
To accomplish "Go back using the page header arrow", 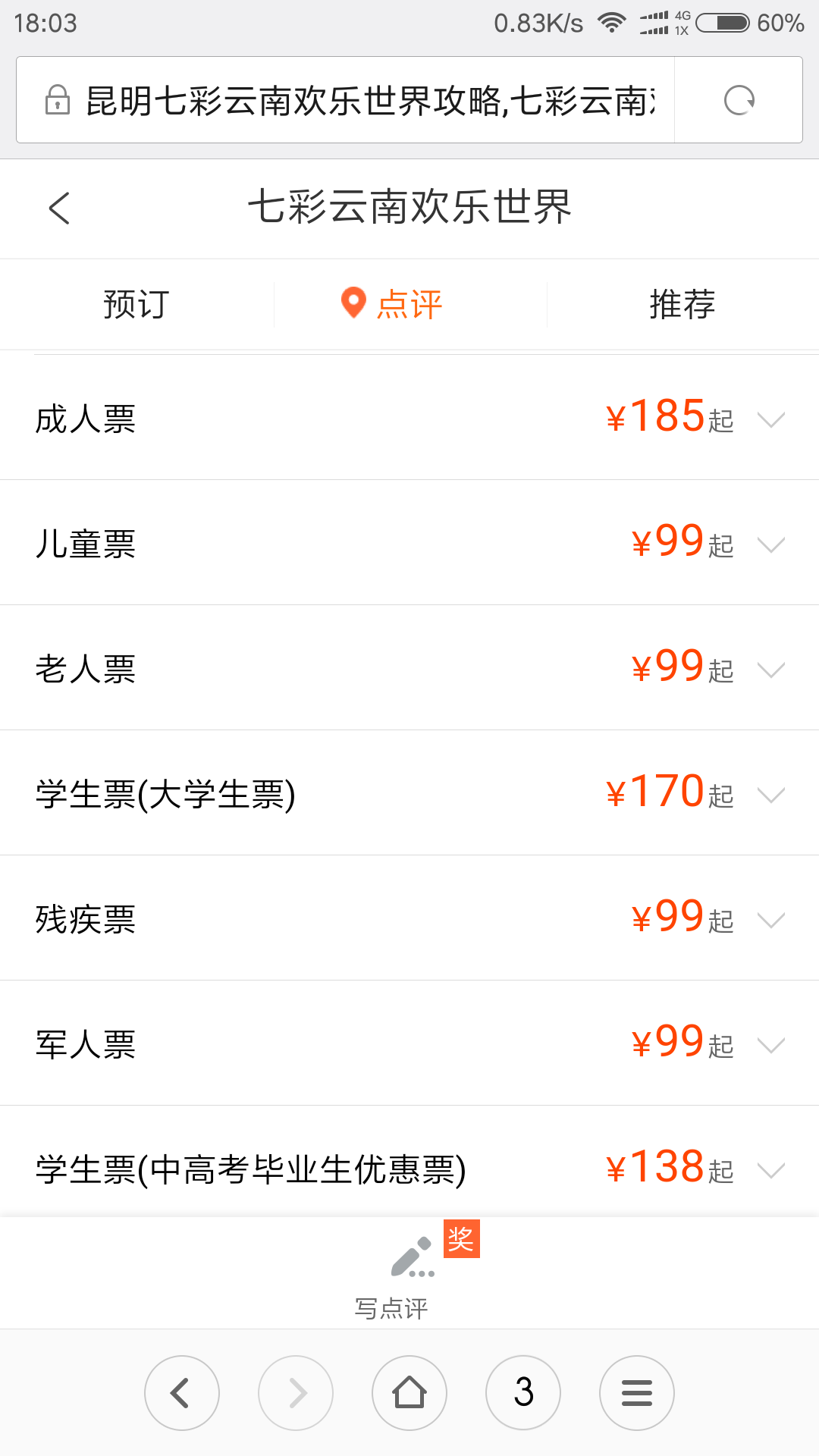I will tap(59, 208).
